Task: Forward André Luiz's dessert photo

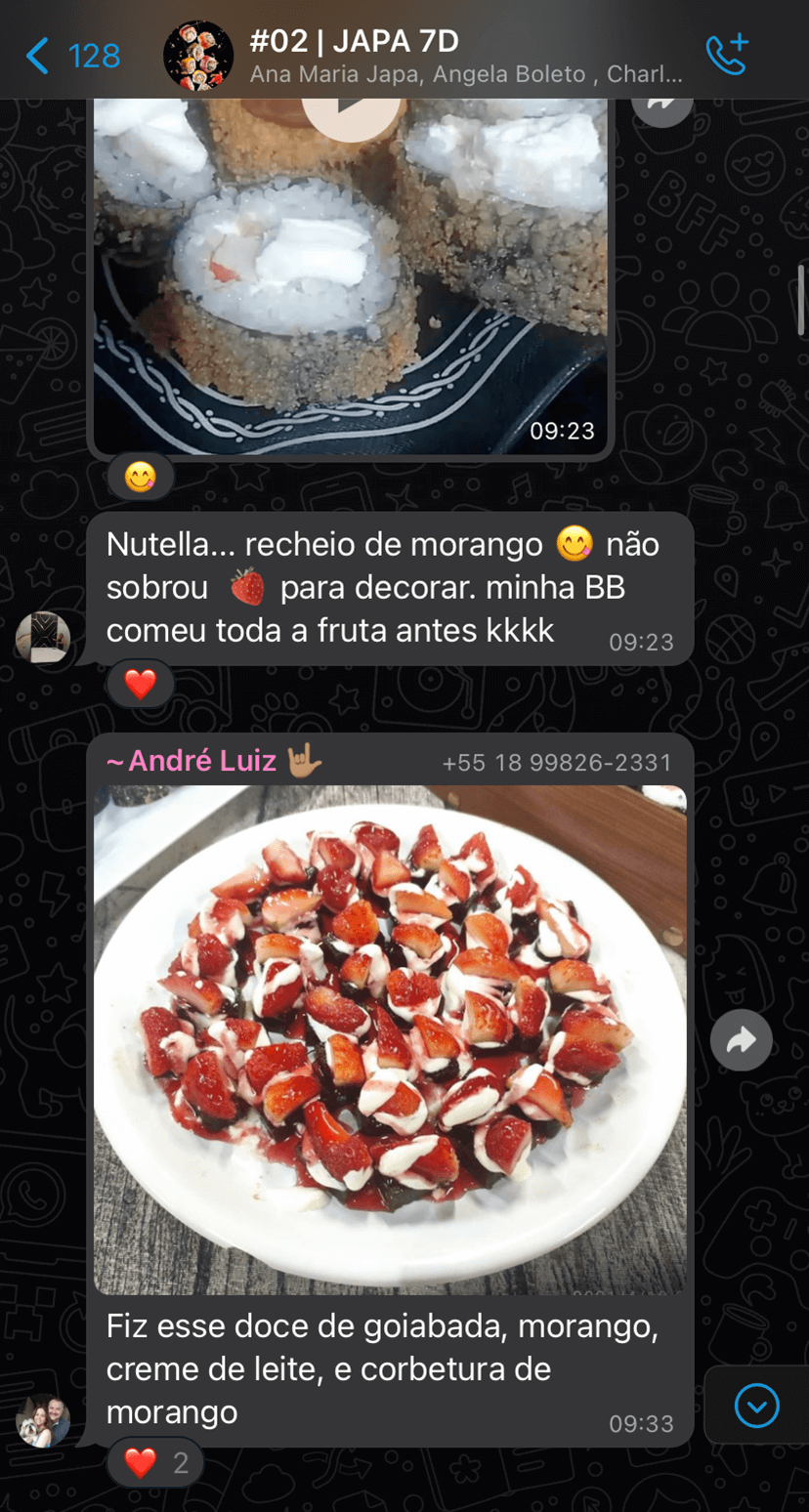Action: pos(741,1040)
